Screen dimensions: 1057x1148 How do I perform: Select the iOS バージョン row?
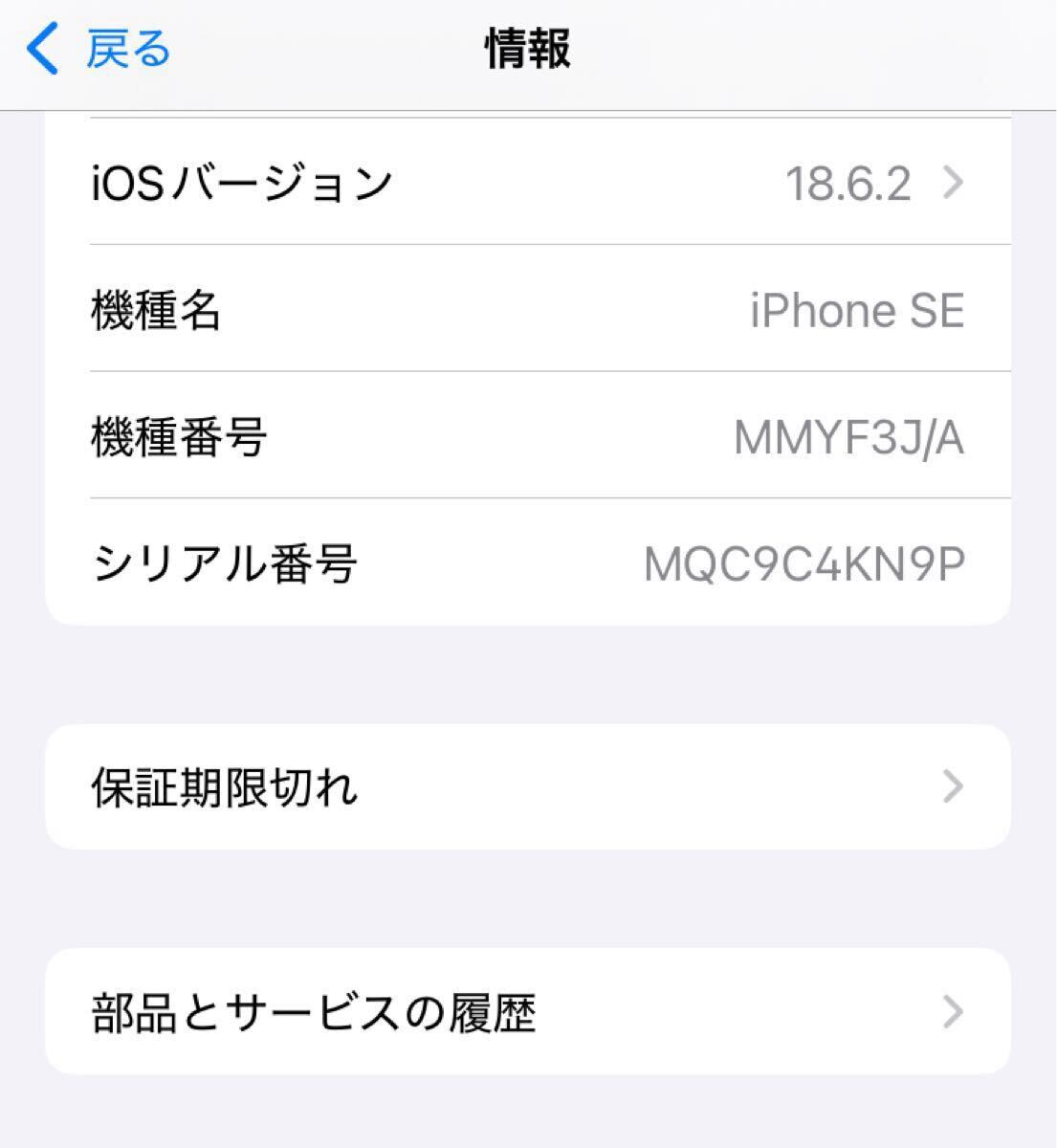click(x=526, y=183)
